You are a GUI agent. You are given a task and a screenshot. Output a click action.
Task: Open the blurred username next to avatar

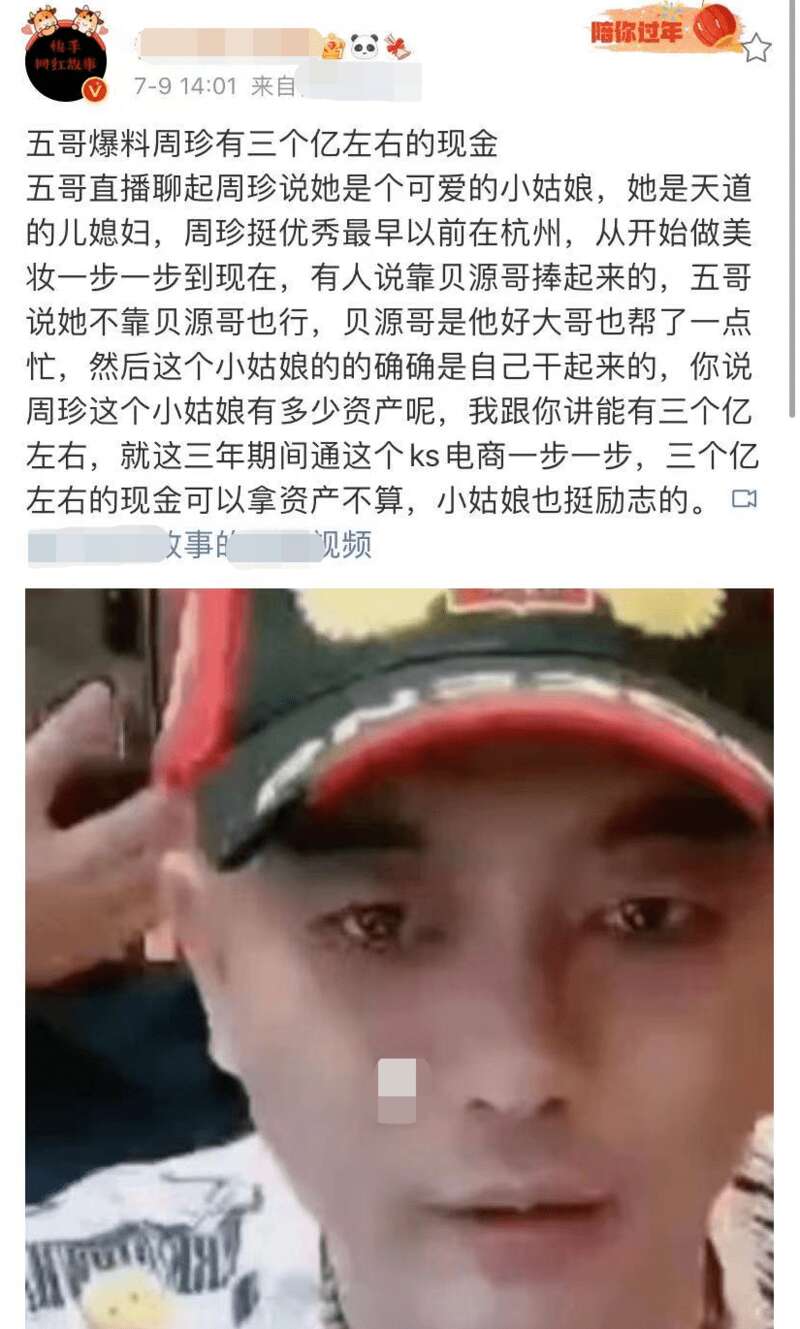(225, 43)
